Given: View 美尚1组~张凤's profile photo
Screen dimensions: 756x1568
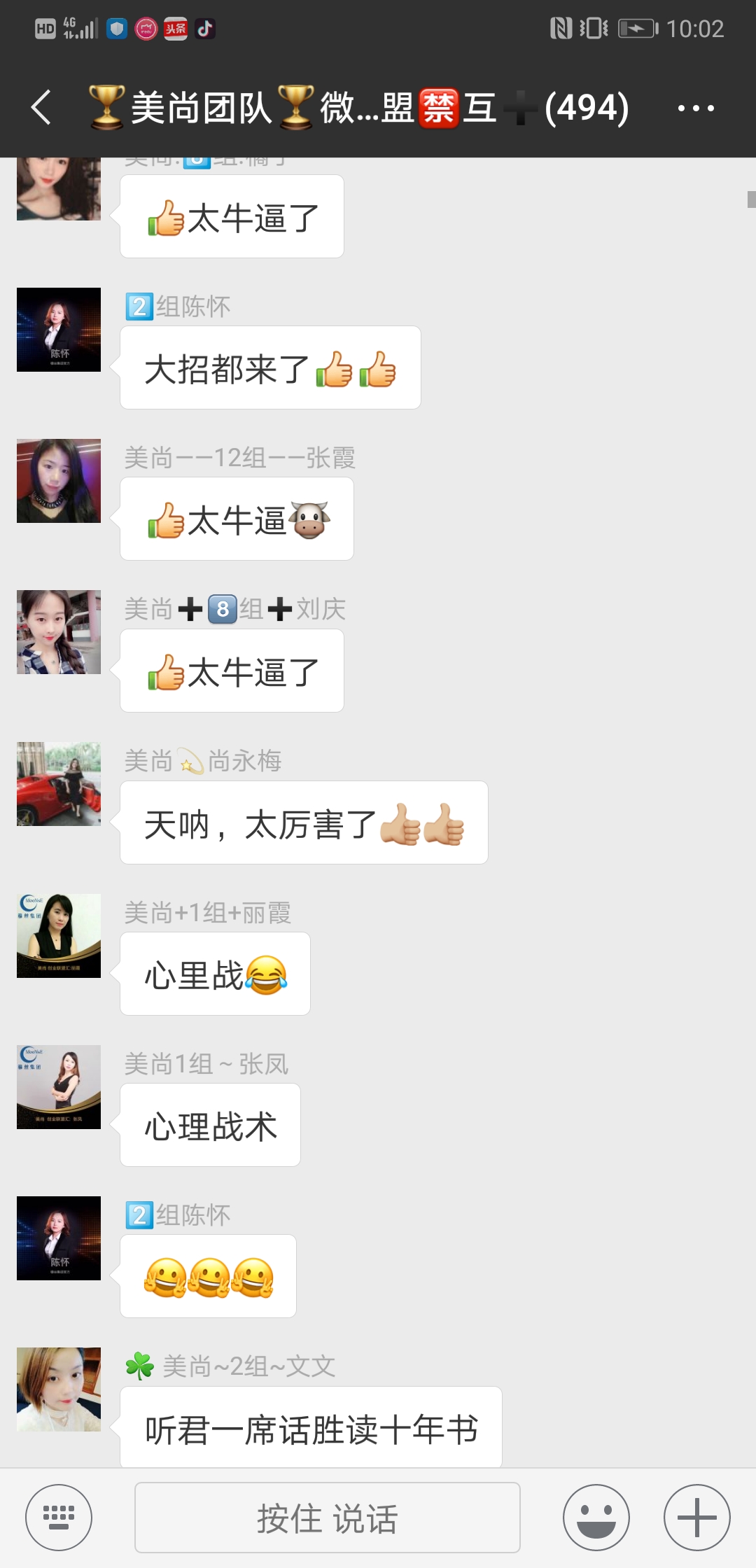Looking at the screenshot, I should 59,1086.
